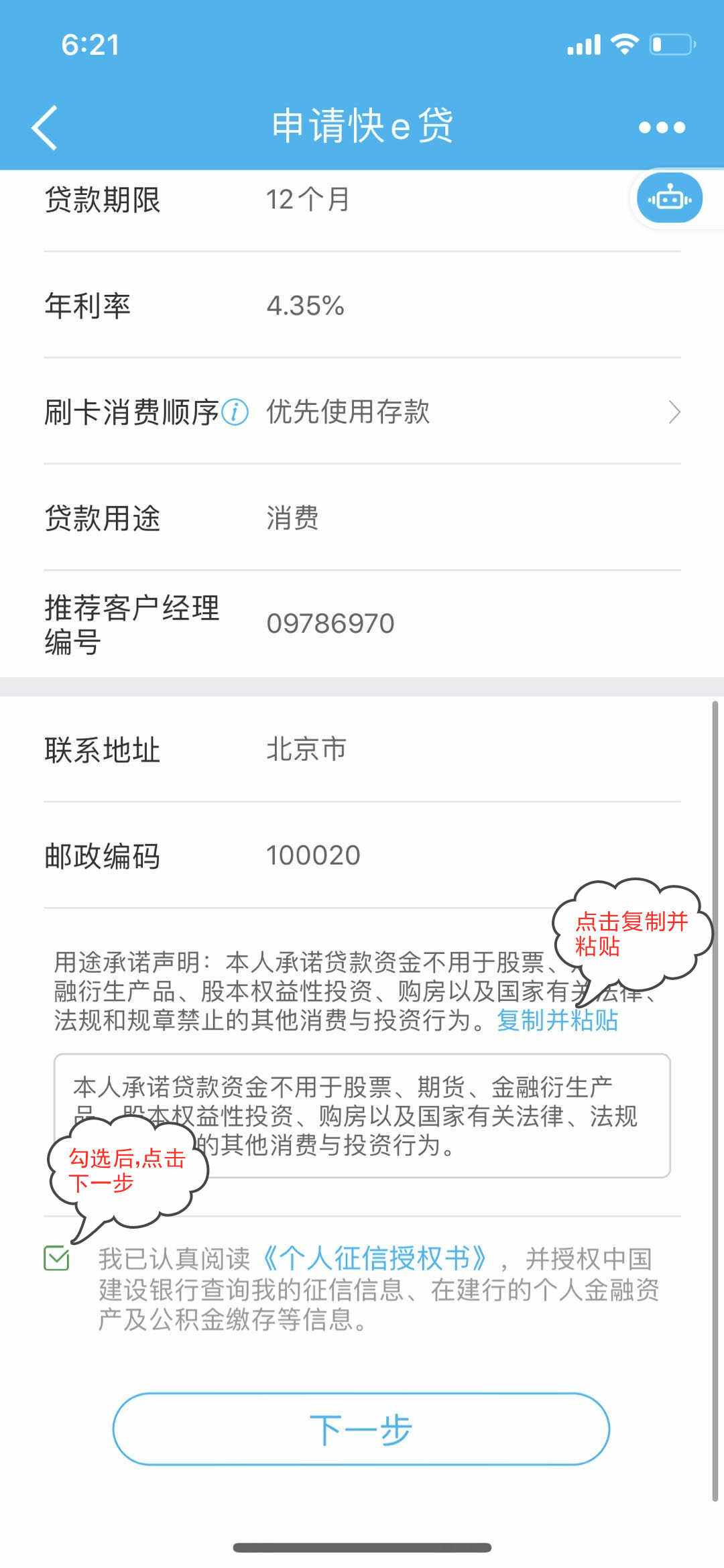Open 《个人征信授权书》 document link

[375, 1258]
